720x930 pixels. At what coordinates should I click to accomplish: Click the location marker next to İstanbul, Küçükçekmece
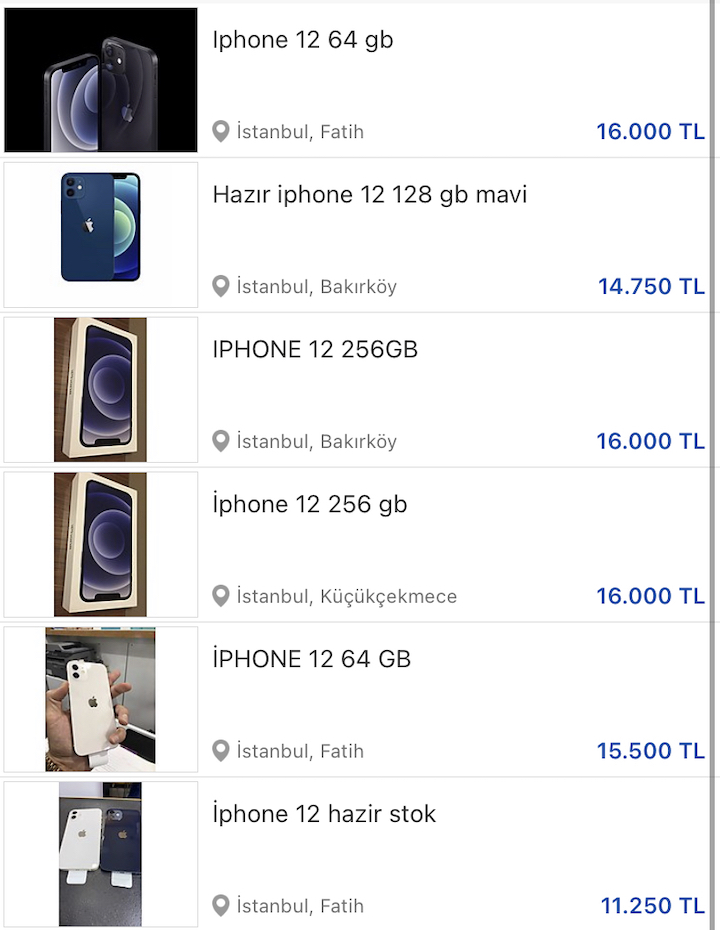(x=220, y=596)
